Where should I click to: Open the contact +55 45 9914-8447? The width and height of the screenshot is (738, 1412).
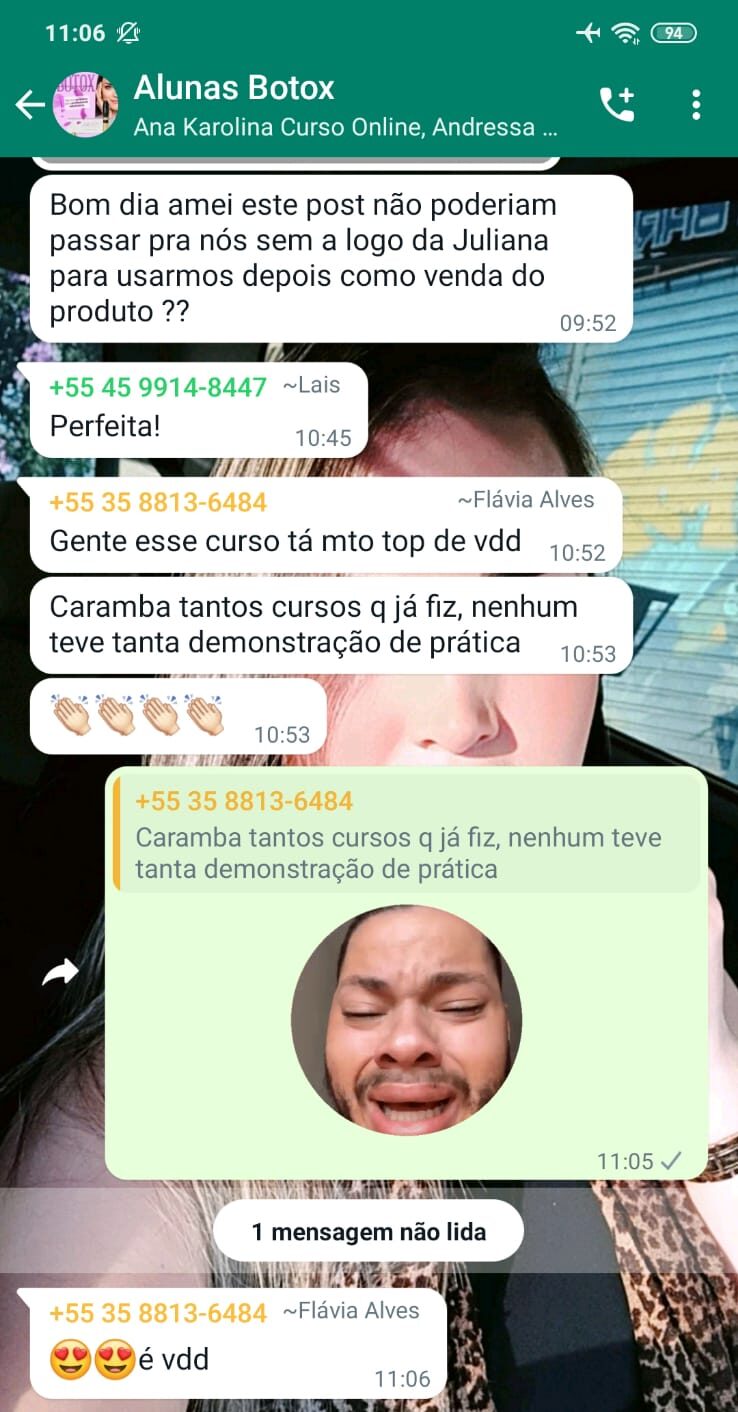(x=158, y=387)
